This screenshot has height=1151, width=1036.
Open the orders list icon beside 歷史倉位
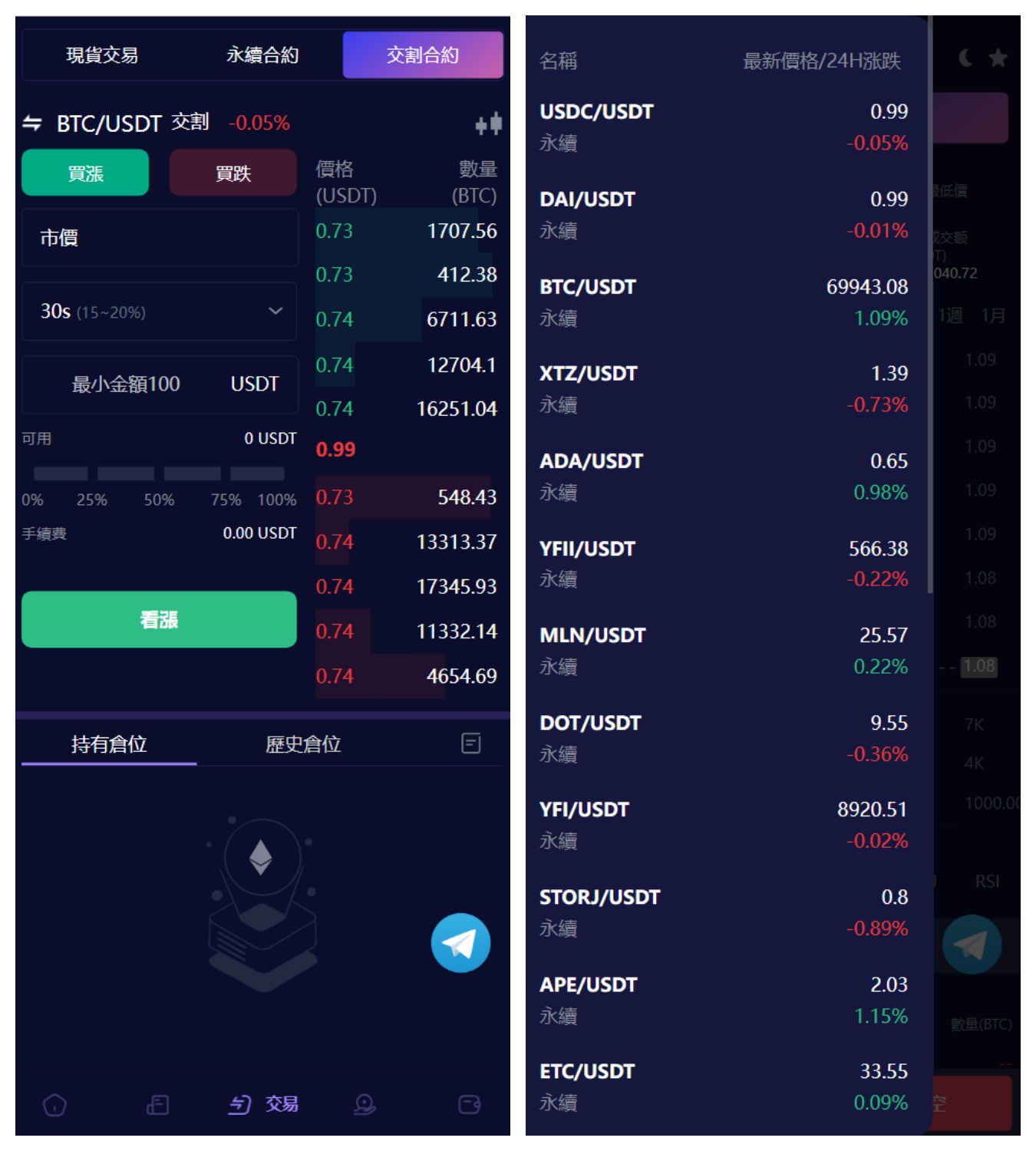pyautogui.click(x=471, y=743)
